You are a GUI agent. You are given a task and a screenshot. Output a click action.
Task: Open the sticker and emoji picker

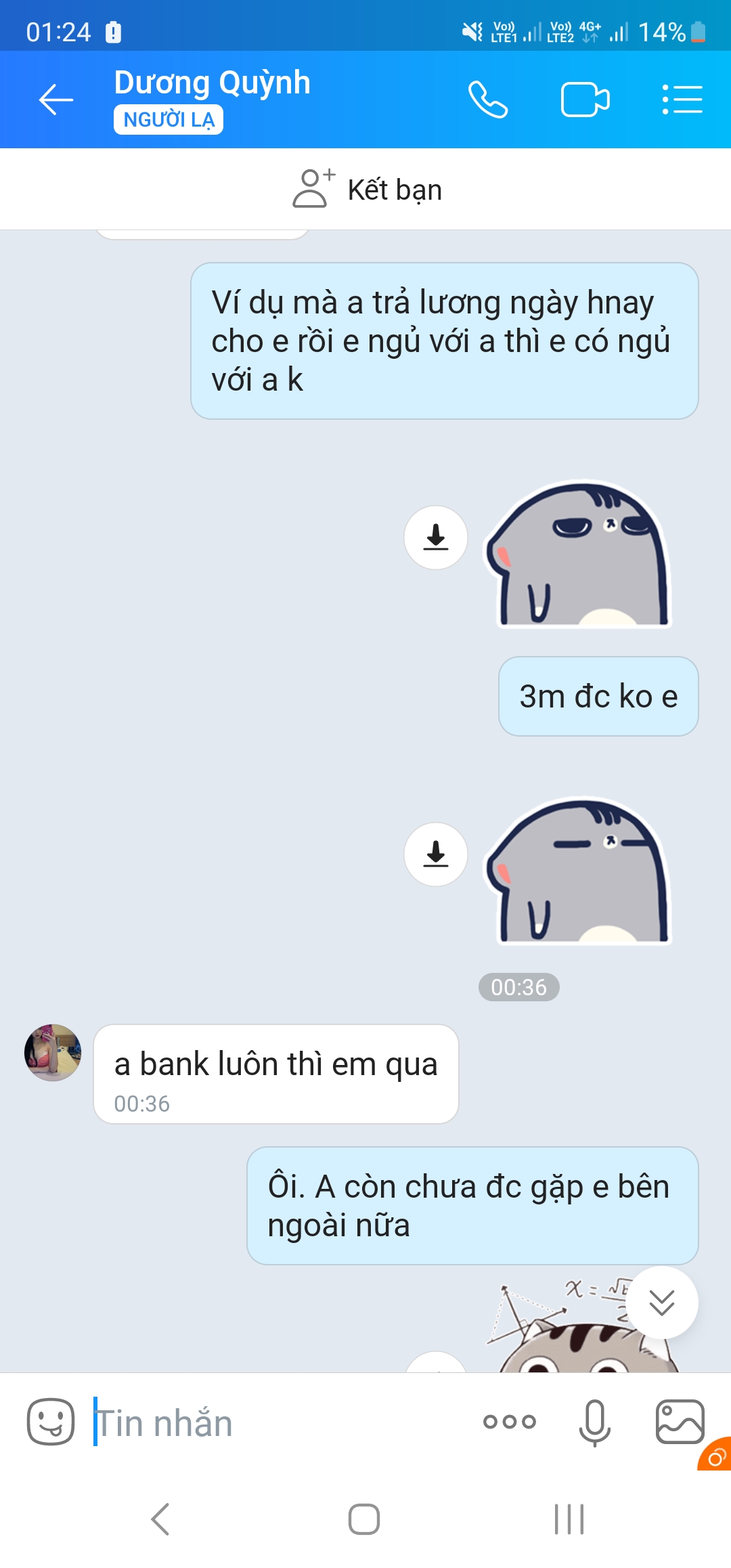point(51,1422)
